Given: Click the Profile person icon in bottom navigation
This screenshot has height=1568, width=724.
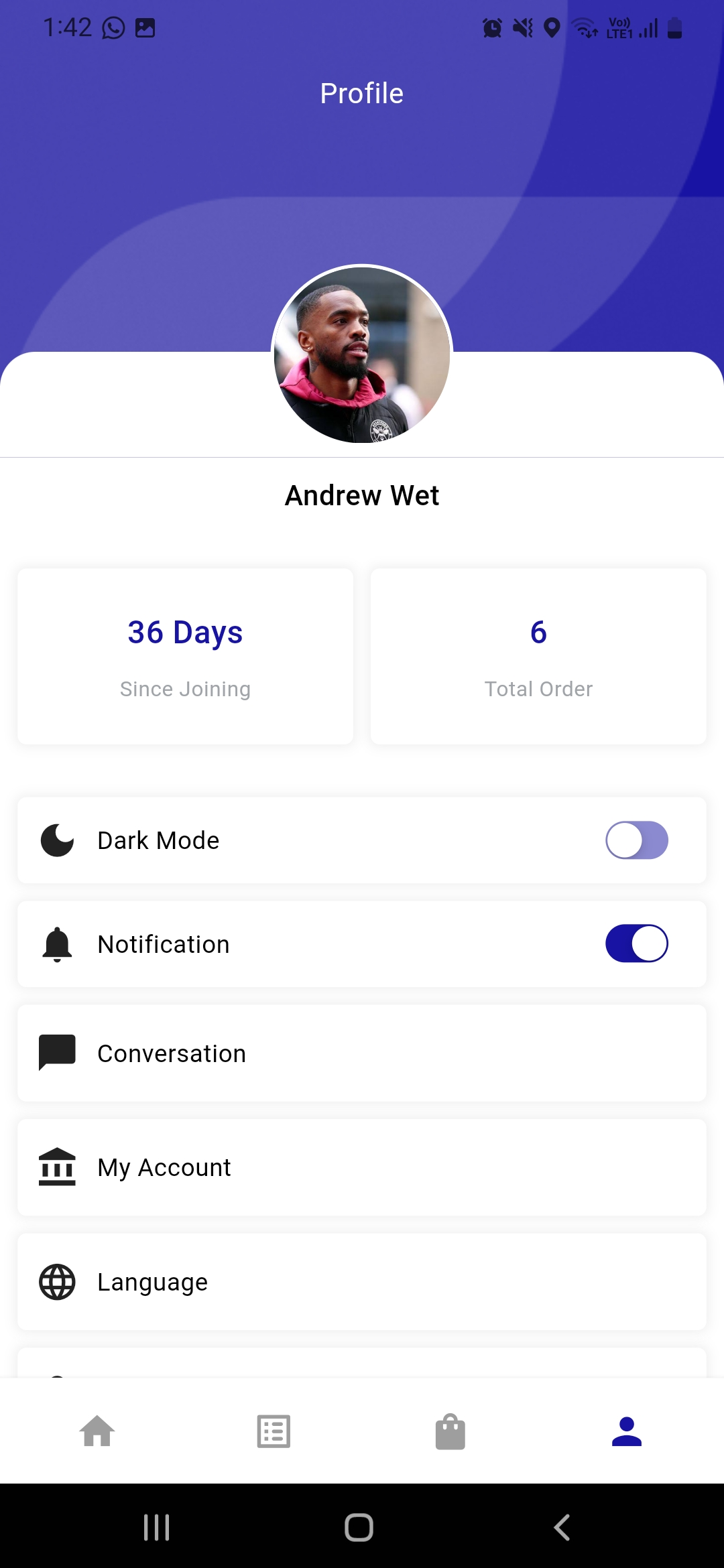Looking at the screenshot, I should (x=626, y=1431).
